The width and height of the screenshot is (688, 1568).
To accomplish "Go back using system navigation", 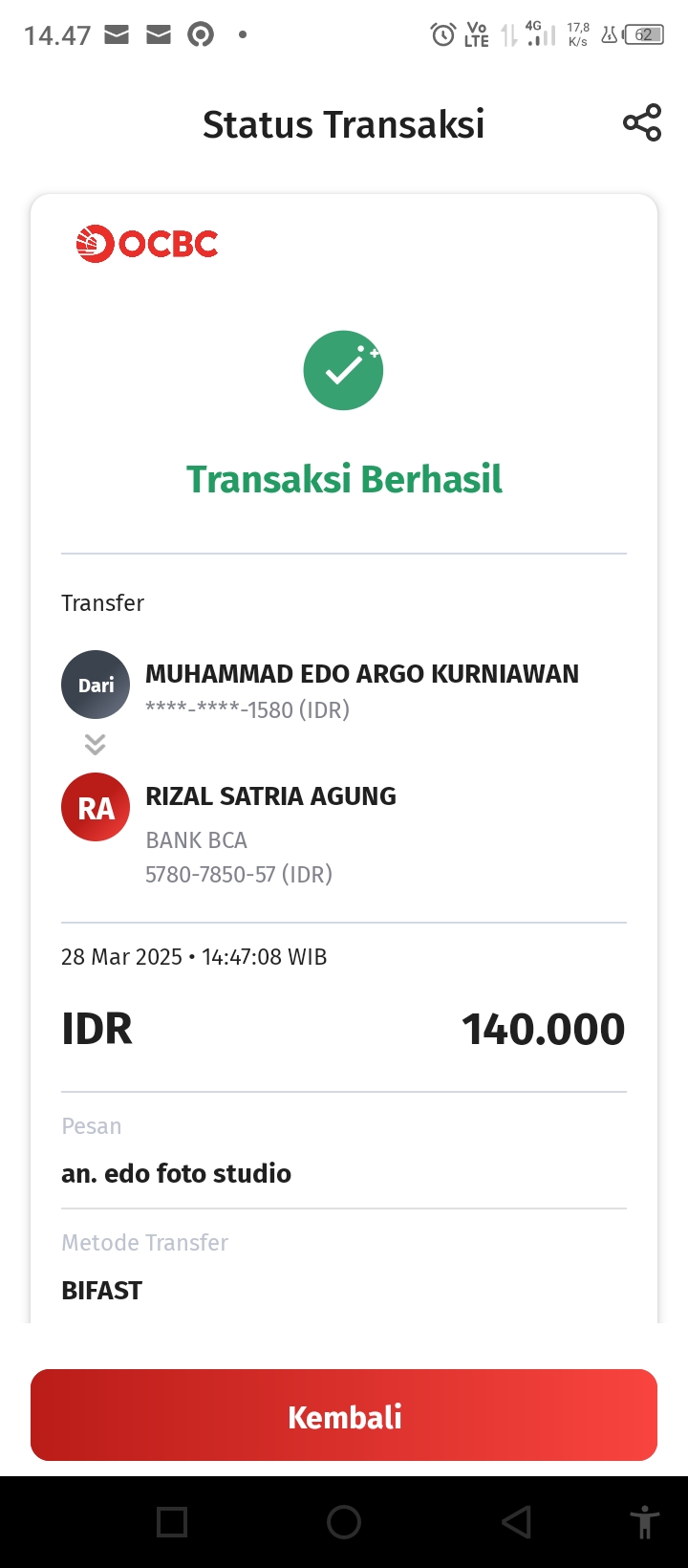I will tap(516, 1522).
